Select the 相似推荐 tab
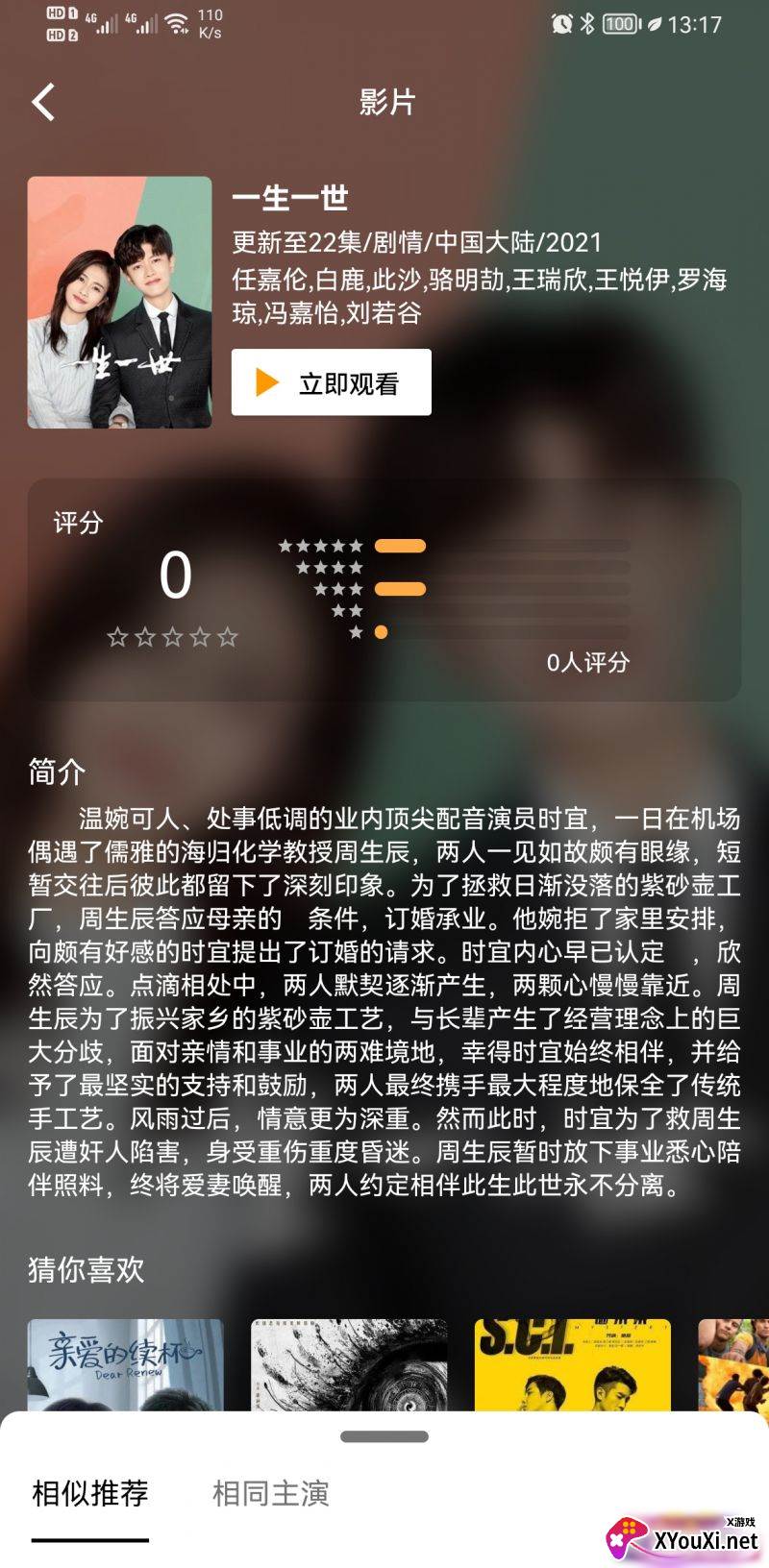 point(90,1493)
